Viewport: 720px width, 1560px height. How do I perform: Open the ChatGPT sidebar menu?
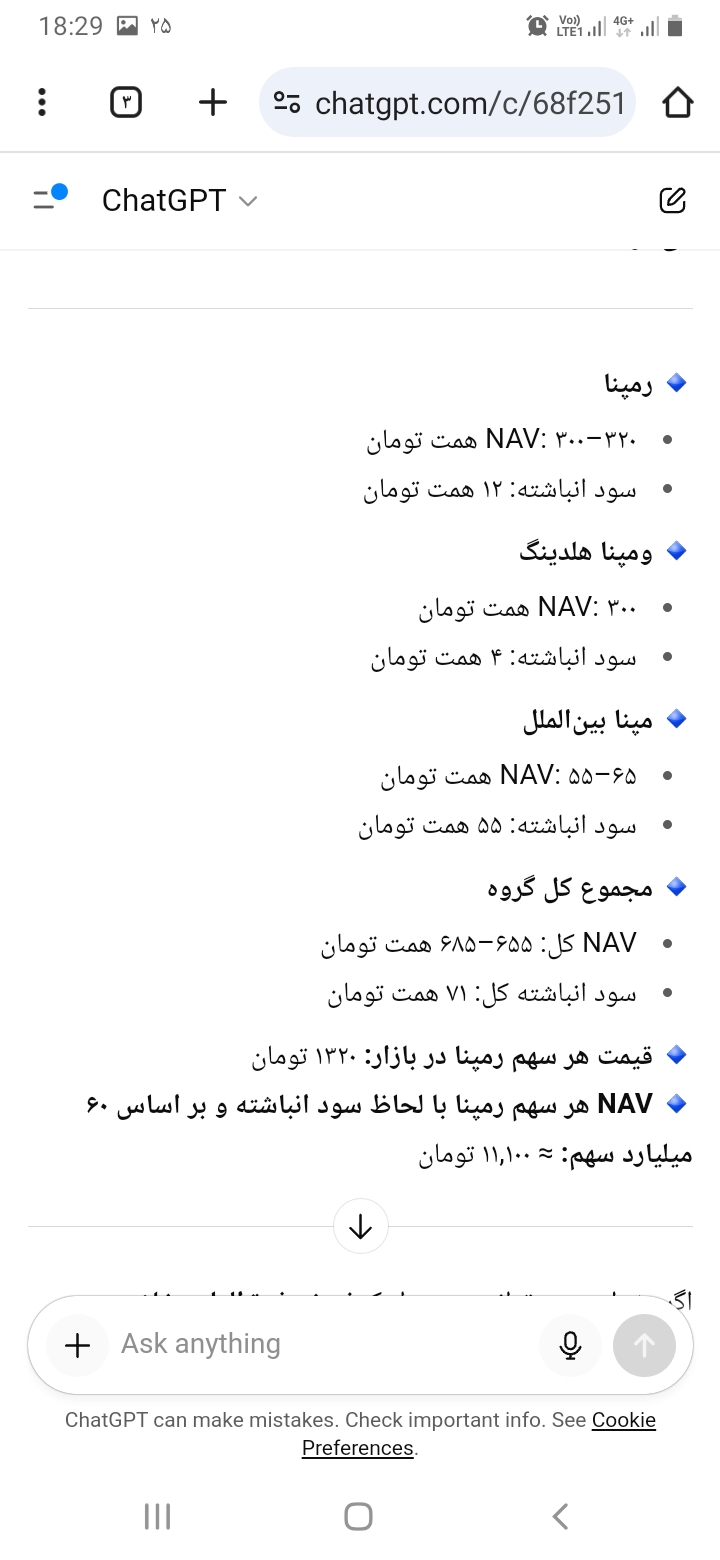coord(50,198)
